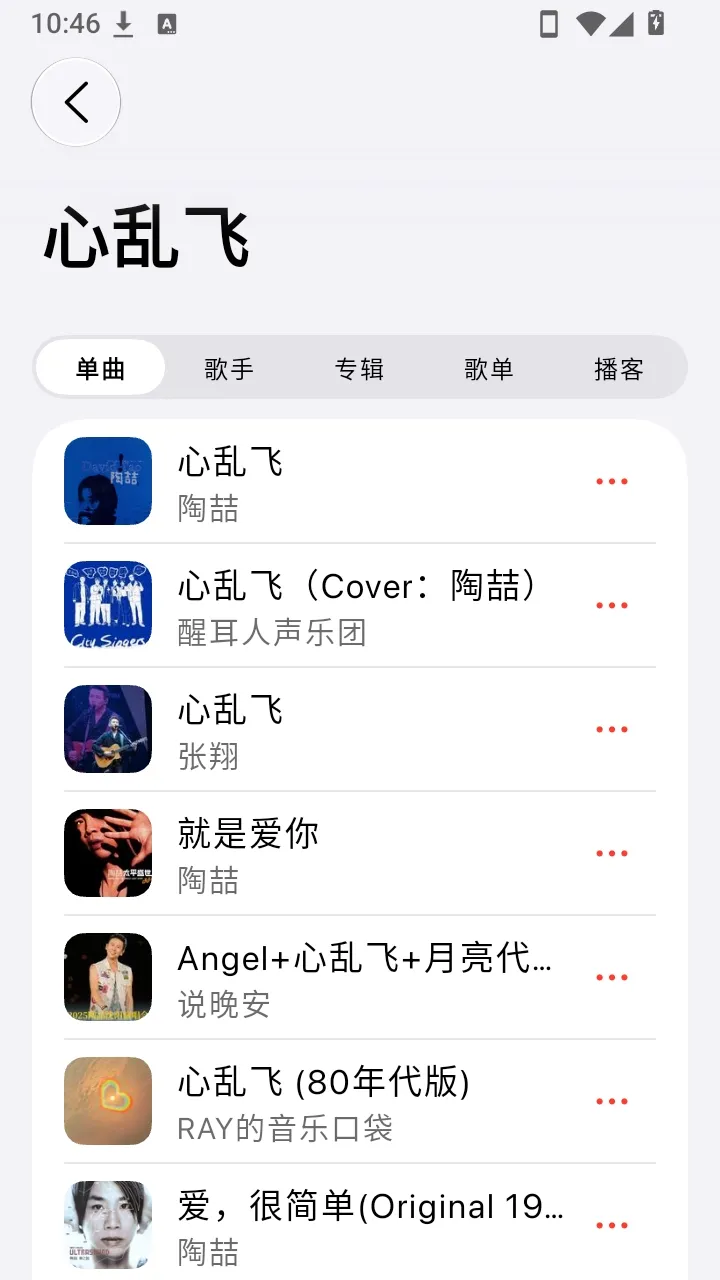Play 爱，很简单 by 陶喆
Screen dimensions: 720x1280
pos(360,1225)
